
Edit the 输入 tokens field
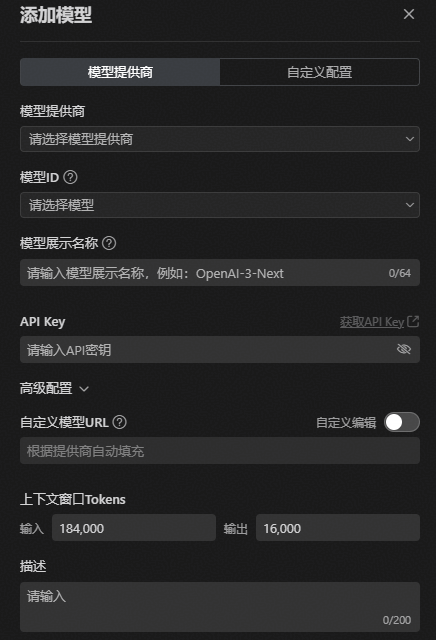pyautogui.click(x=134, y=528)
